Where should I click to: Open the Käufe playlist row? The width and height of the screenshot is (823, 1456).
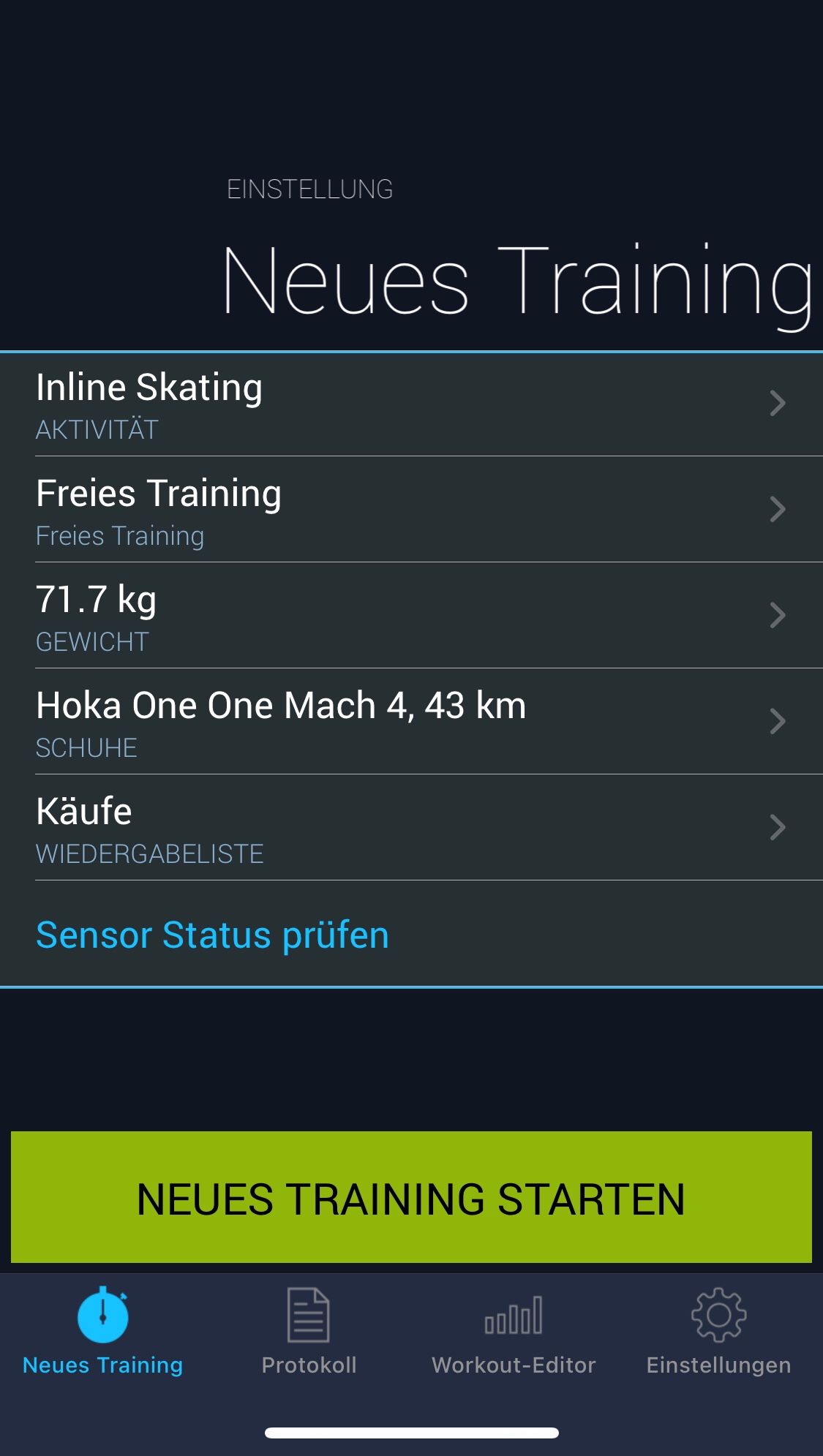[411, 828]
